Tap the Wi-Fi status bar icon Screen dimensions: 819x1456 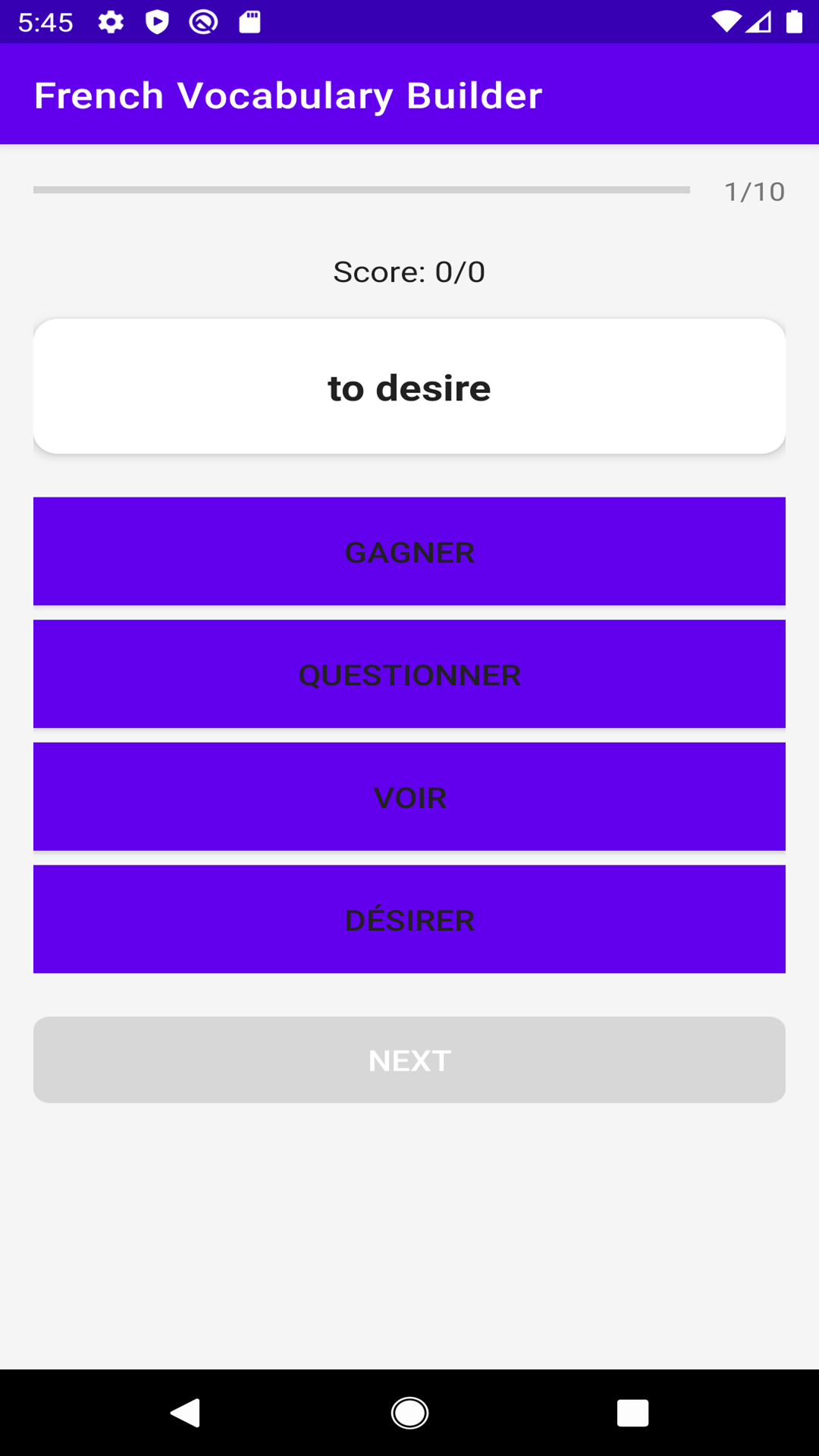(x=726, y=22)
